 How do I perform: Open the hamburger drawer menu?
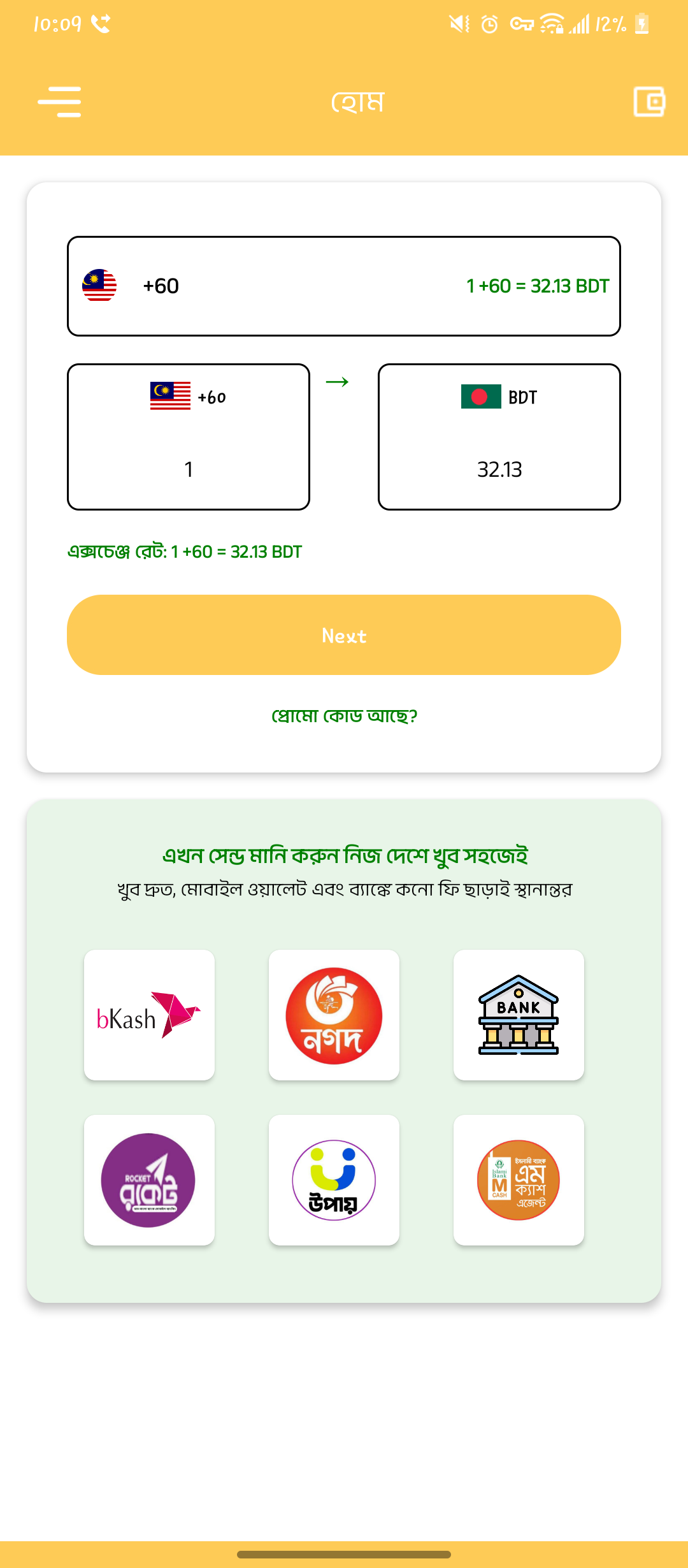pos(59,102)
